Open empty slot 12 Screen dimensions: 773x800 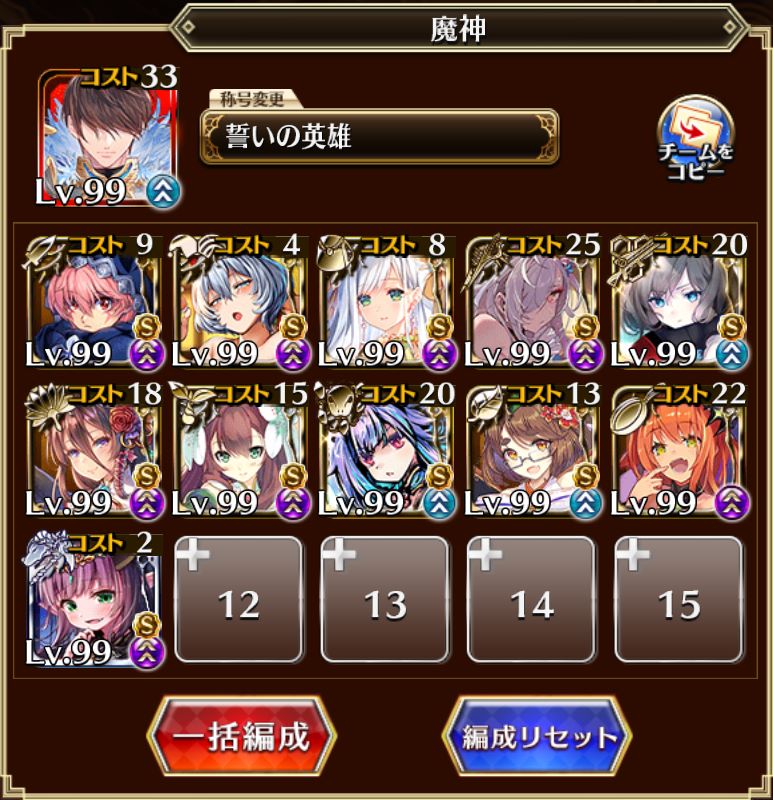point(238,600)
